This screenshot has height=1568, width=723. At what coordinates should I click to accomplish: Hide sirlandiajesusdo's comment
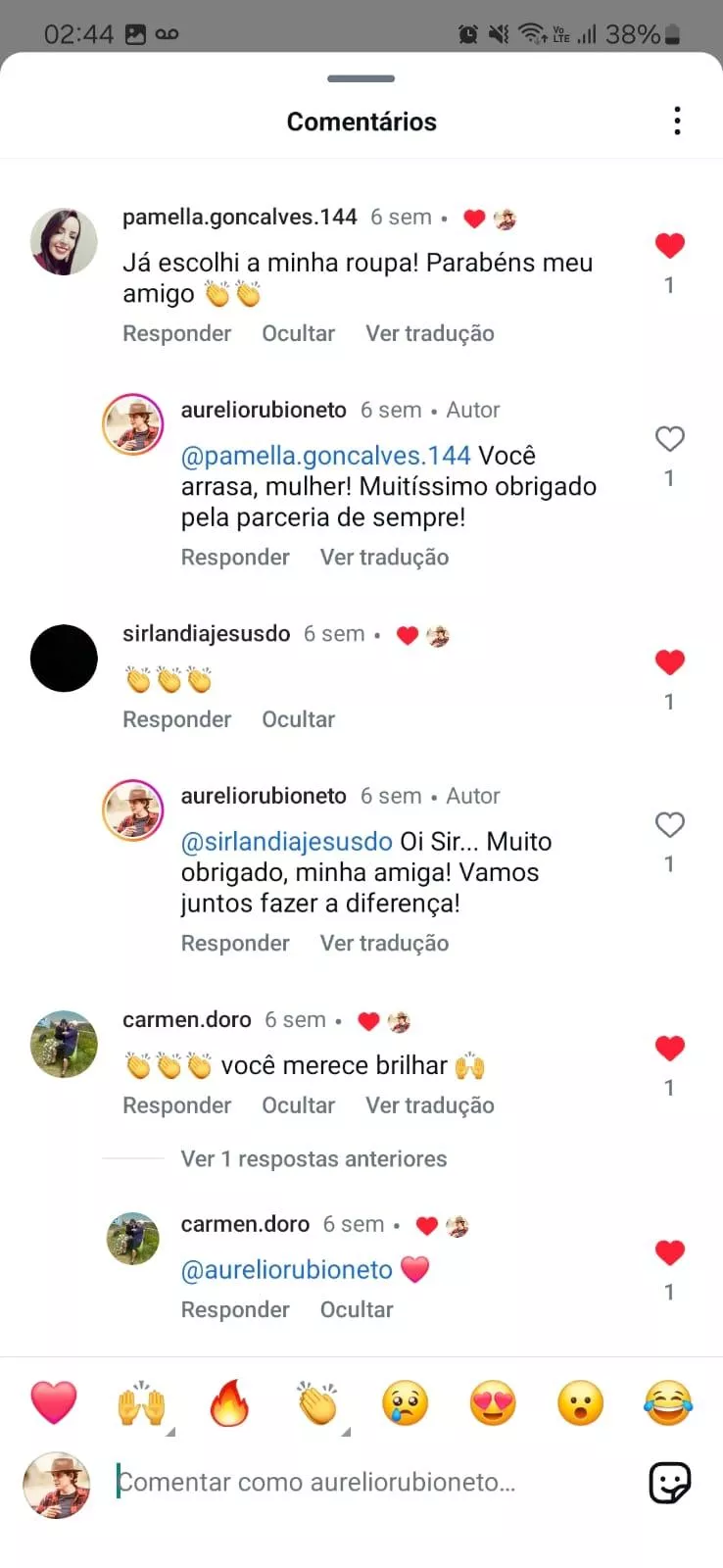coord(298,719)
